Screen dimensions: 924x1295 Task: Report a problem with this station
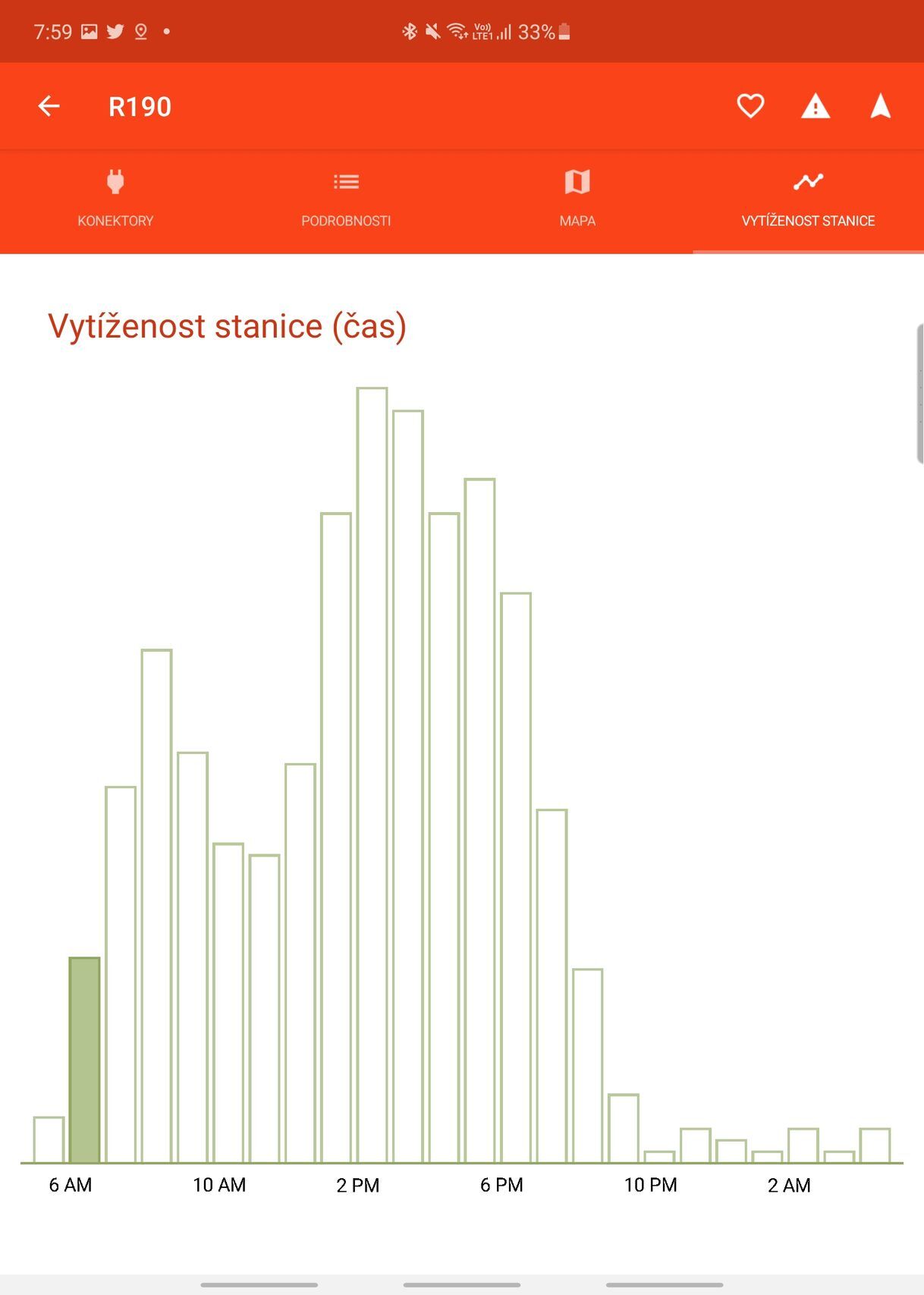pyautogui.click(x=816, y=106)
